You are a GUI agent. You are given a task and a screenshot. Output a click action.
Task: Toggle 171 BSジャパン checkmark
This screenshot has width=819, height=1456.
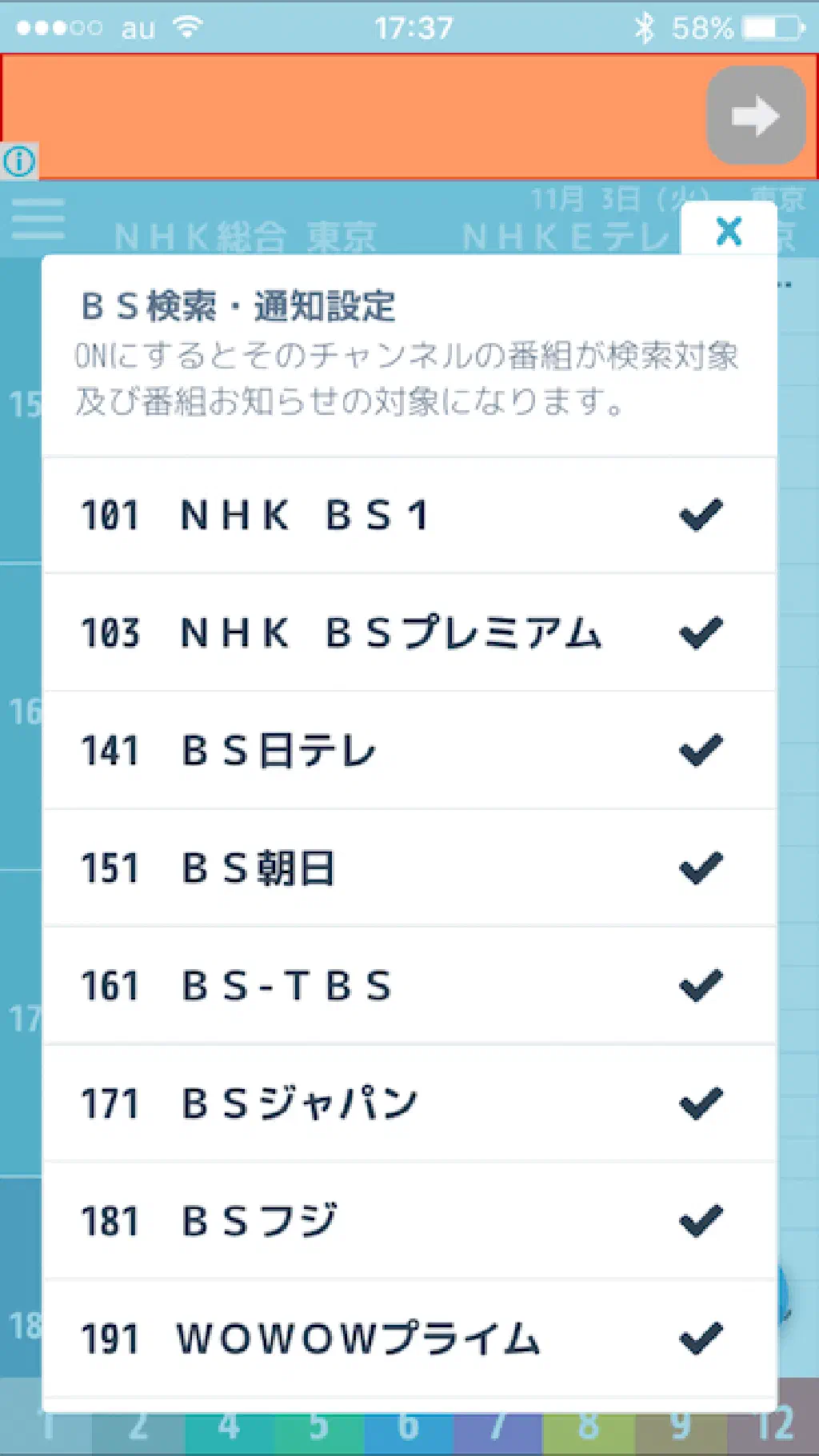tap(701, 1103)
